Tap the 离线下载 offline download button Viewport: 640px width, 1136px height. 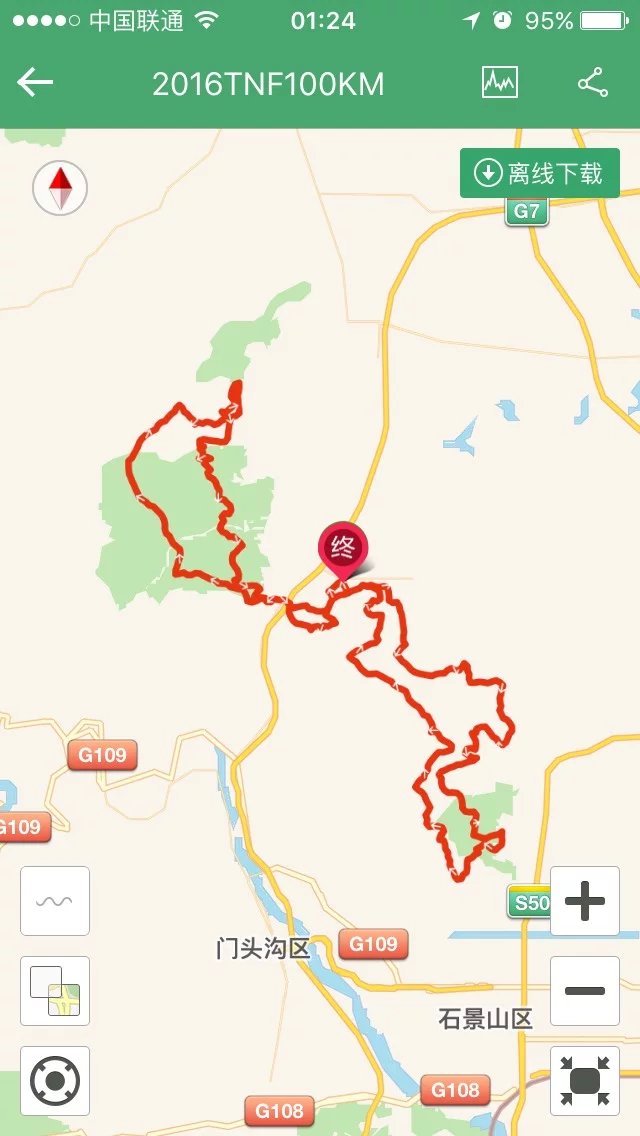(540, 173)
